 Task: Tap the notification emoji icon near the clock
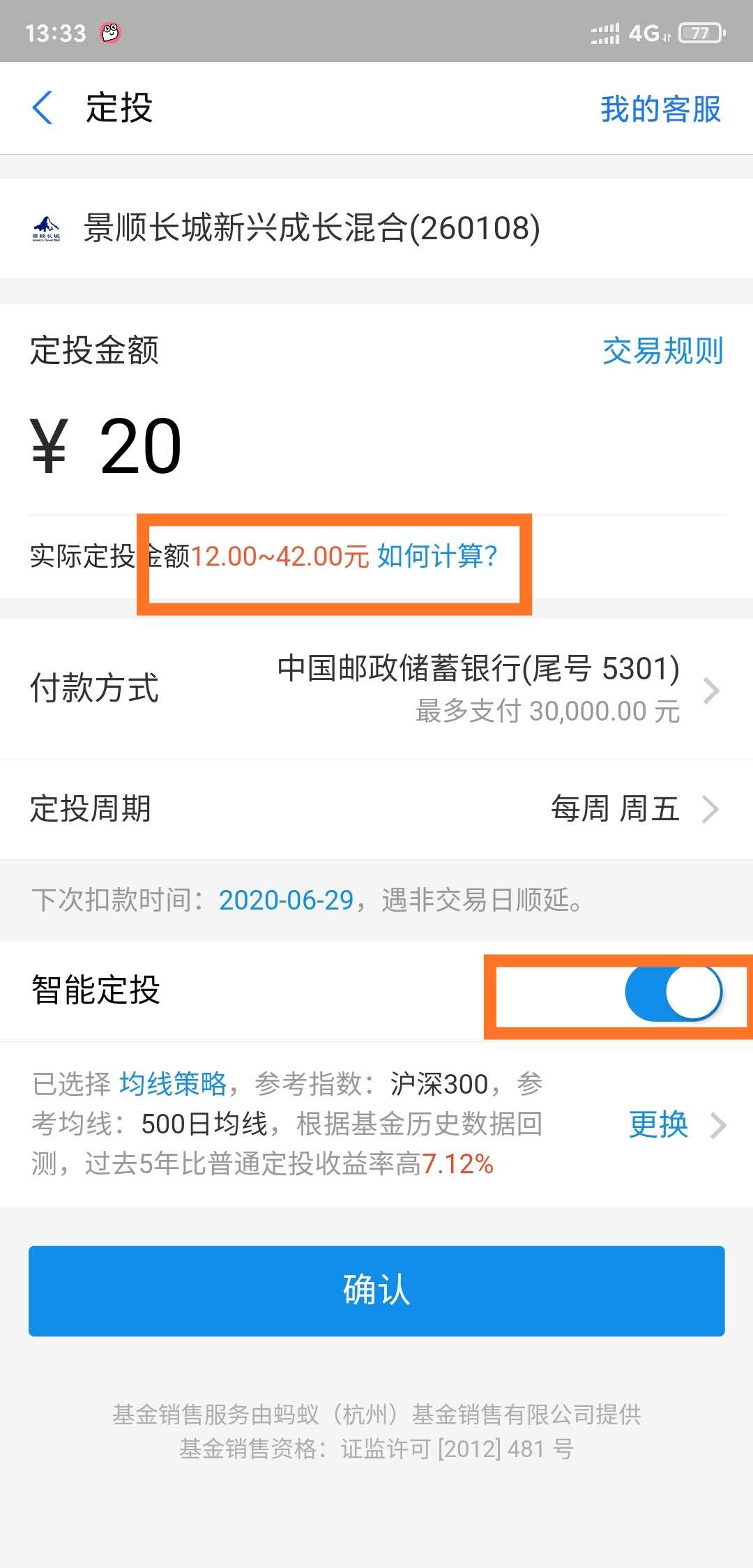point(110,31)
